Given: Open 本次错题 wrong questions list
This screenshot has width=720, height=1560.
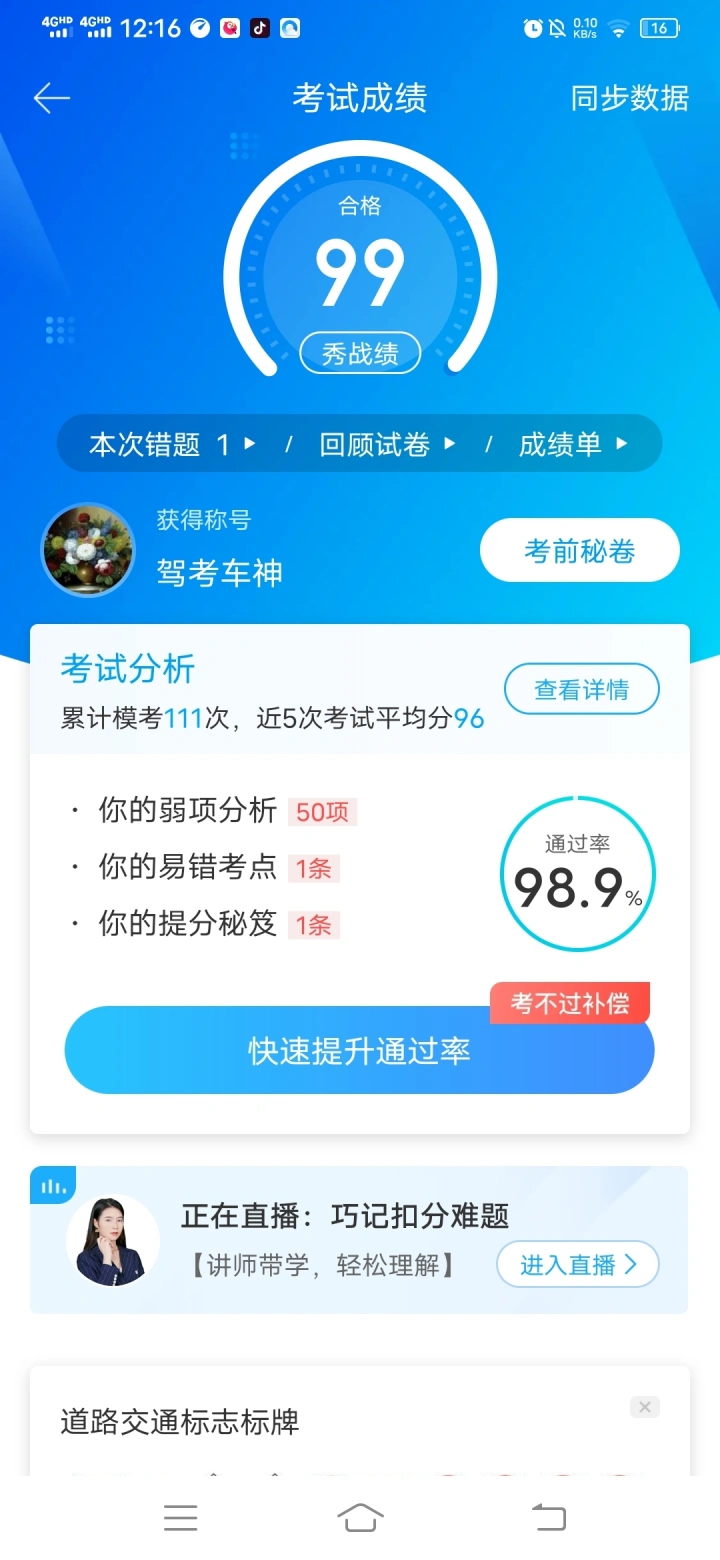Looking at the screenshot, I should pyautogui.click(x=172, y=444).
